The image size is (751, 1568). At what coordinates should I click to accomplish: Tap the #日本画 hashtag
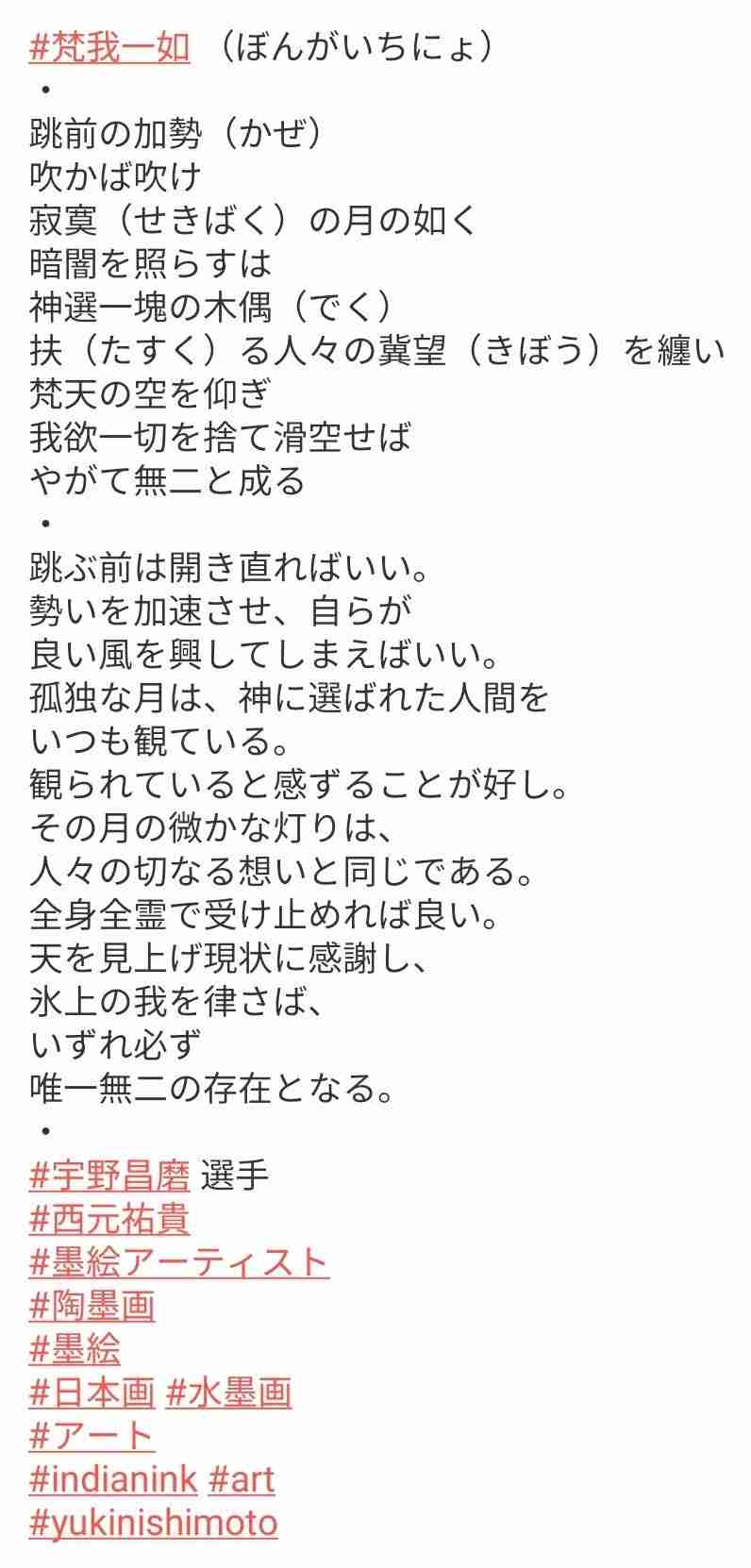point(92,1393)
